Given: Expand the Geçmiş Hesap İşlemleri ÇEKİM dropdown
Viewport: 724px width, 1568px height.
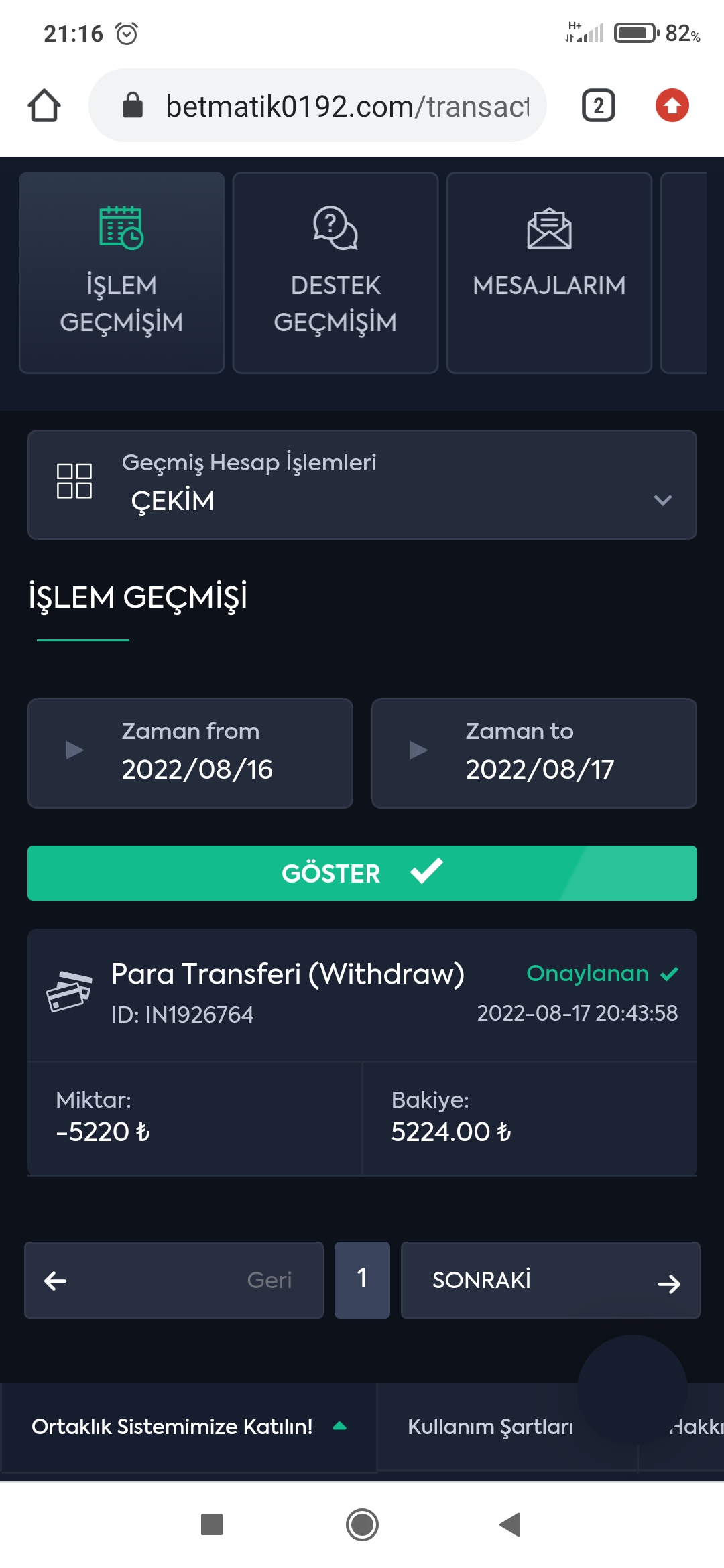Looking at the screenshot, I should (x=362, y=484).
